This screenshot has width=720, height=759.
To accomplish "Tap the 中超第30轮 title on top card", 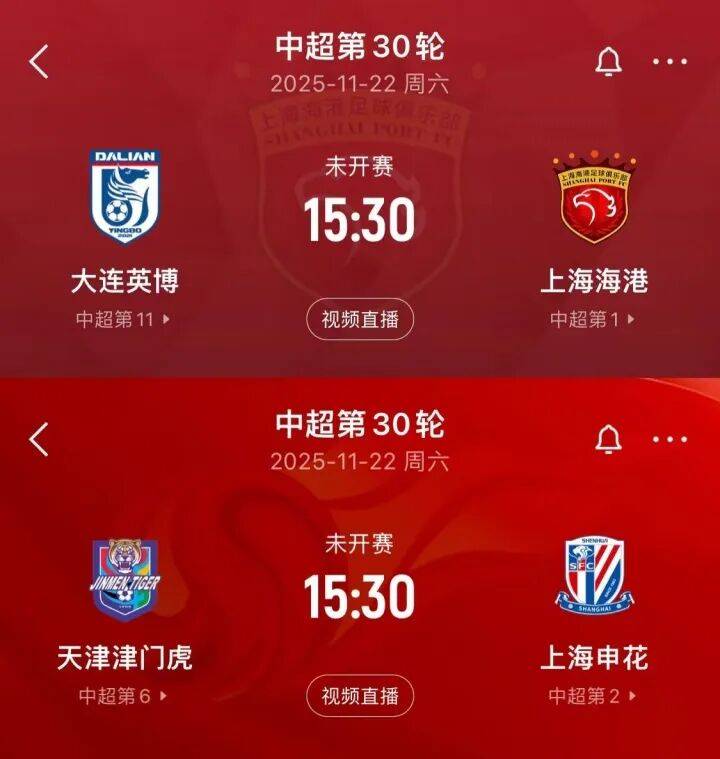I will tap(360, 45).
